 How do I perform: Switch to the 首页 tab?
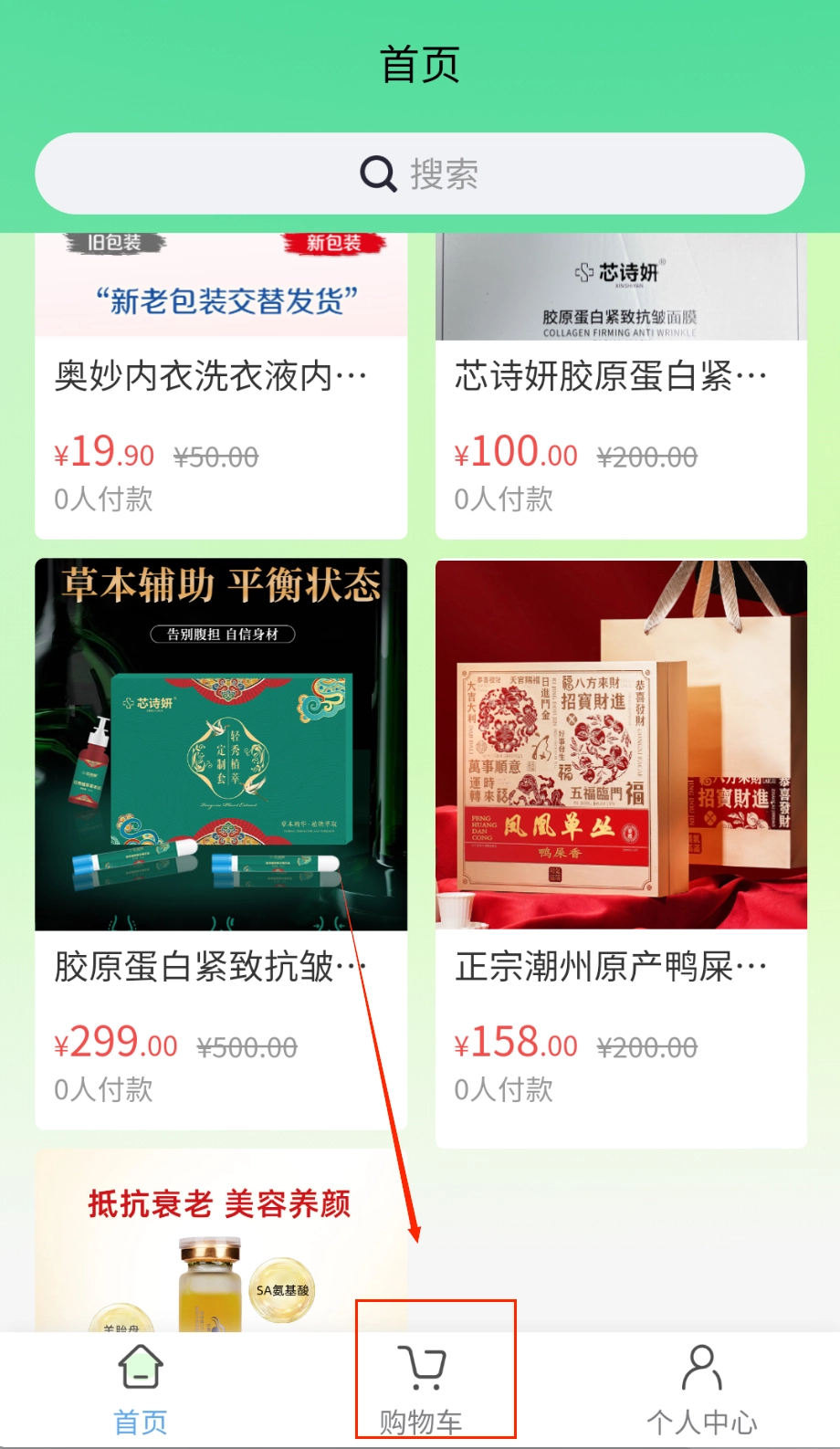click(x=141, y=1388)
